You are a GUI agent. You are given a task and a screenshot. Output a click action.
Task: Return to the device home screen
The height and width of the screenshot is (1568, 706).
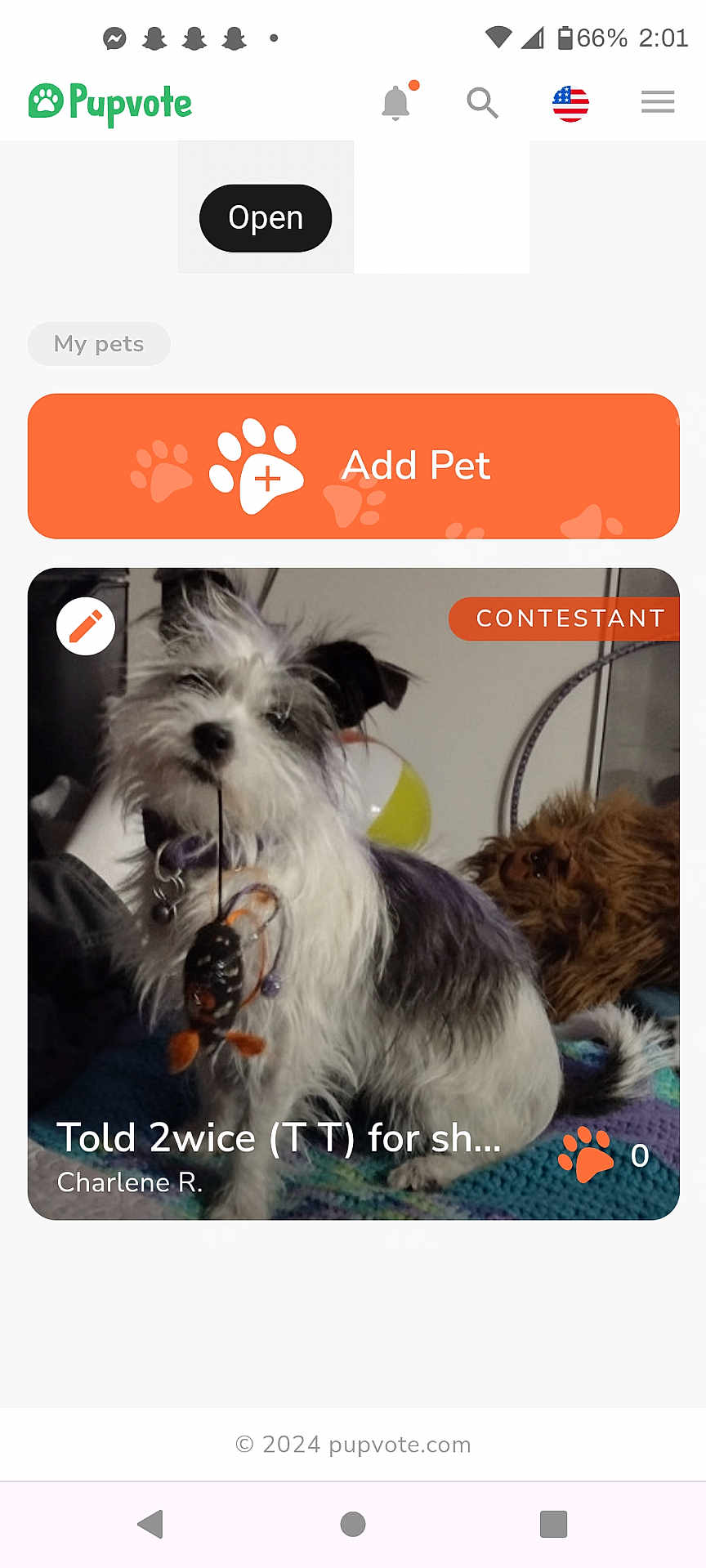pyautogui.click(x=353, y=1524)
